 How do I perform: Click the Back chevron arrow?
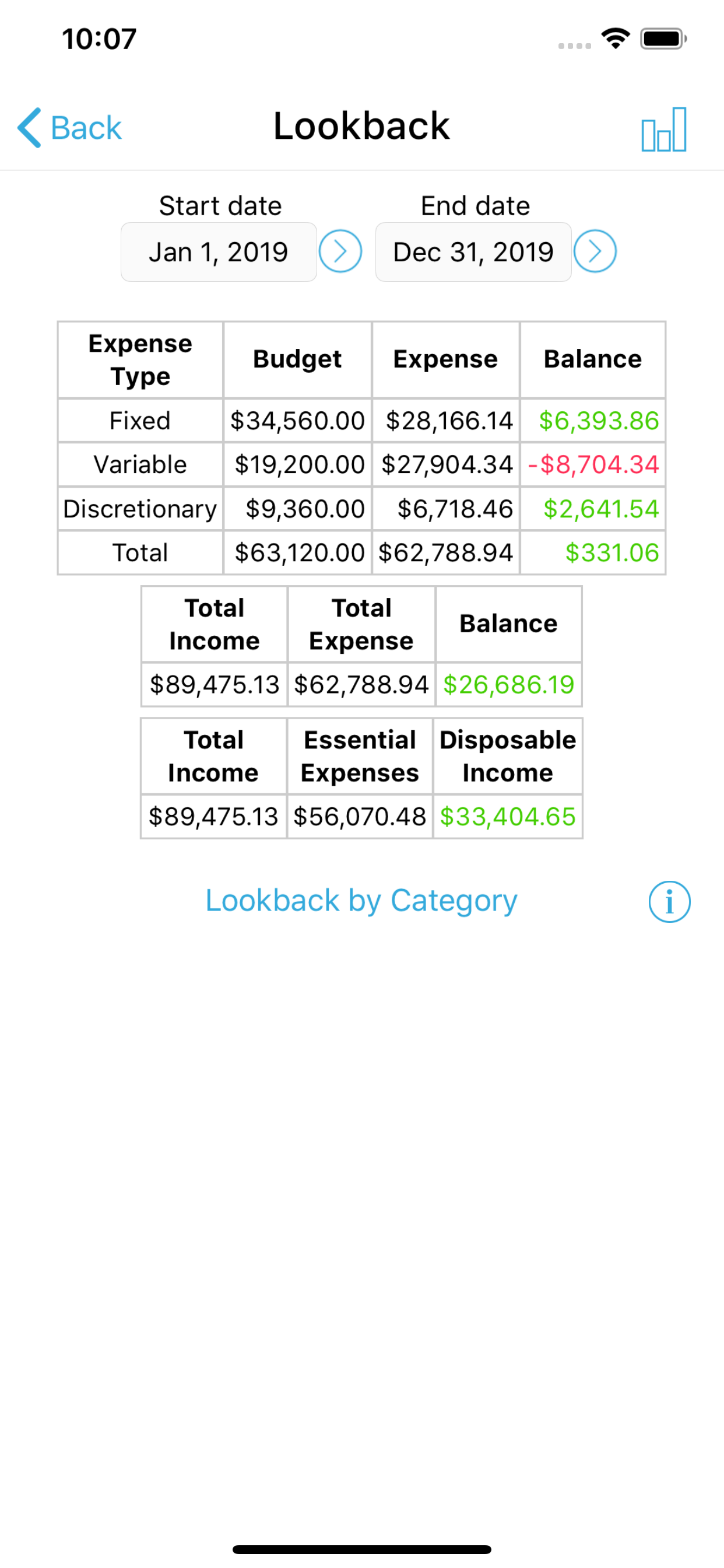(27, 128)
